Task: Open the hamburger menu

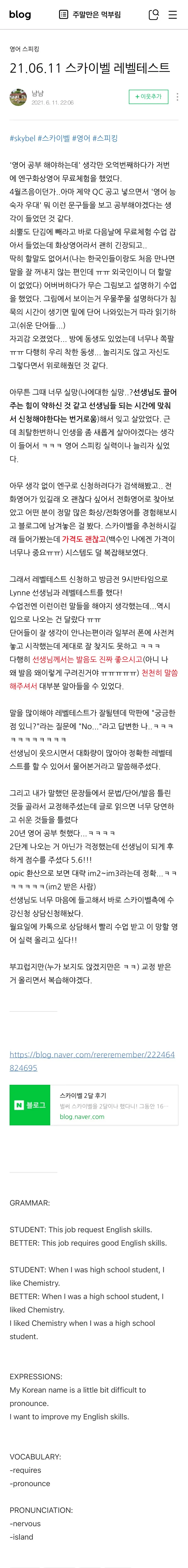Action: tap(173, 14)
